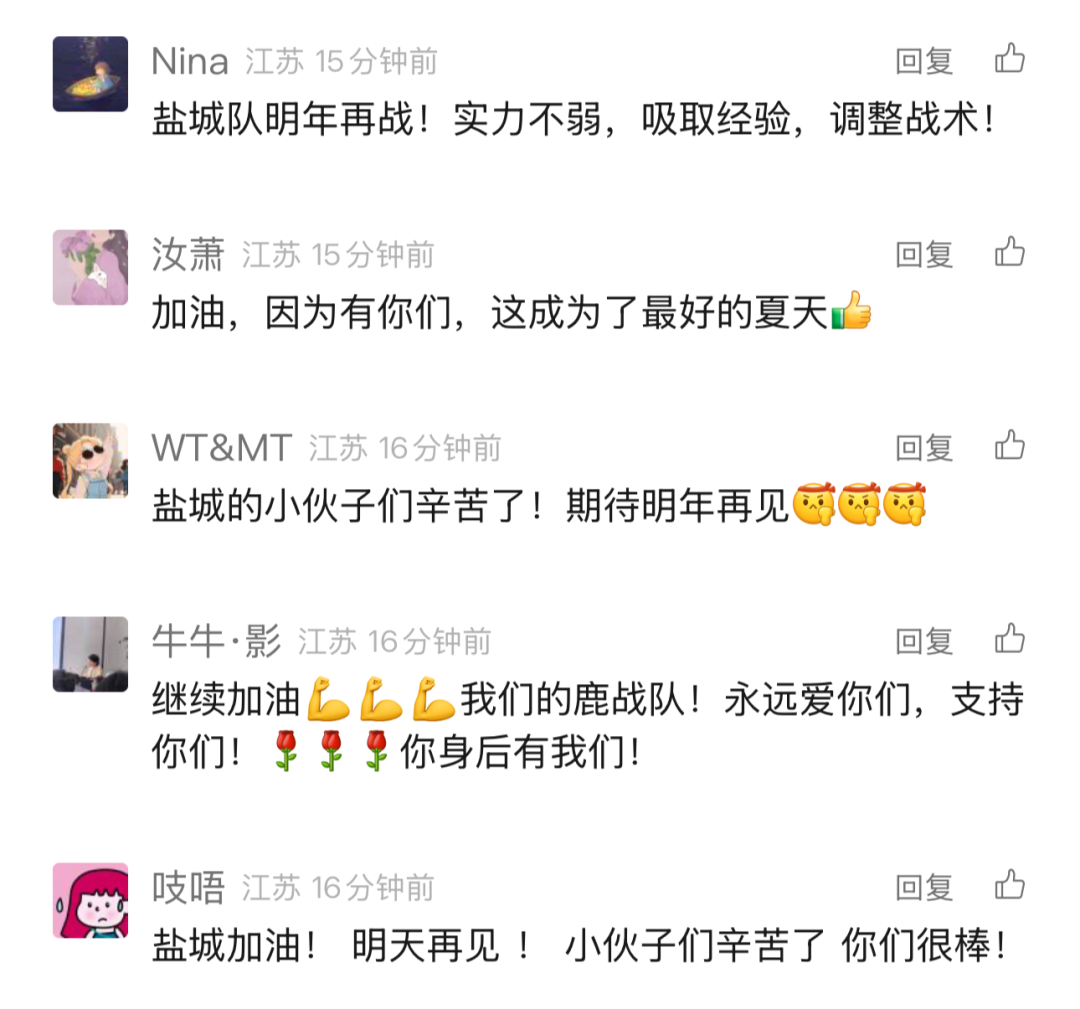Like 吱唔's comment
This screenshot has height=1009, width=1080.
[1010, 885]
